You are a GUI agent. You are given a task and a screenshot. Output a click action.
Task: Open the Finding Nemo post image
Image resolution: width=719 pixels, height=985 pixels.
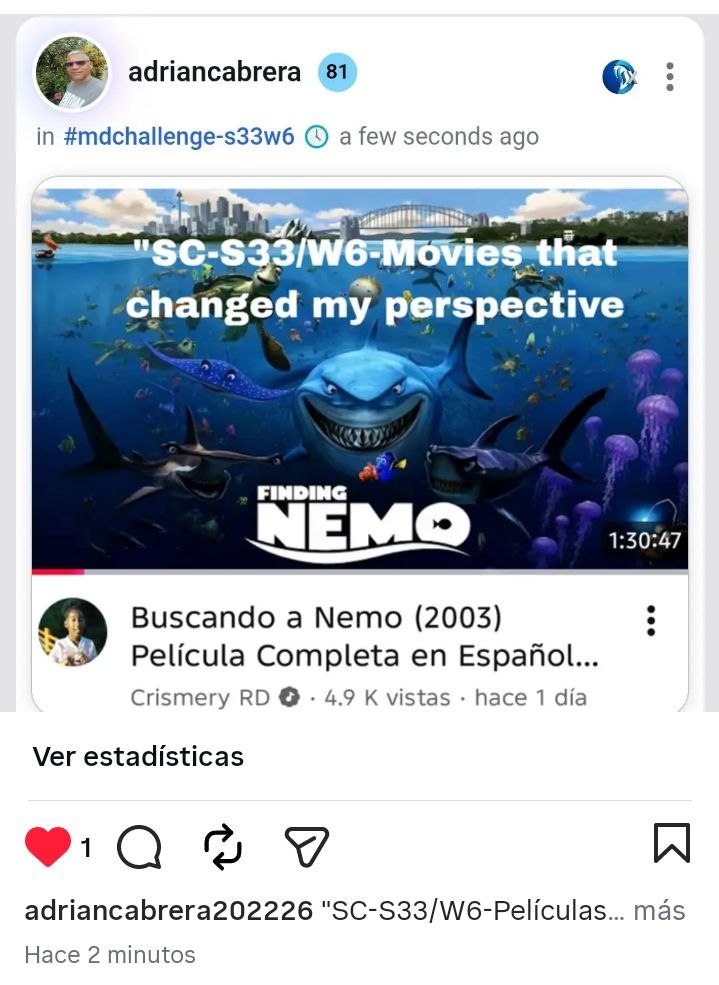click(360, 380)
